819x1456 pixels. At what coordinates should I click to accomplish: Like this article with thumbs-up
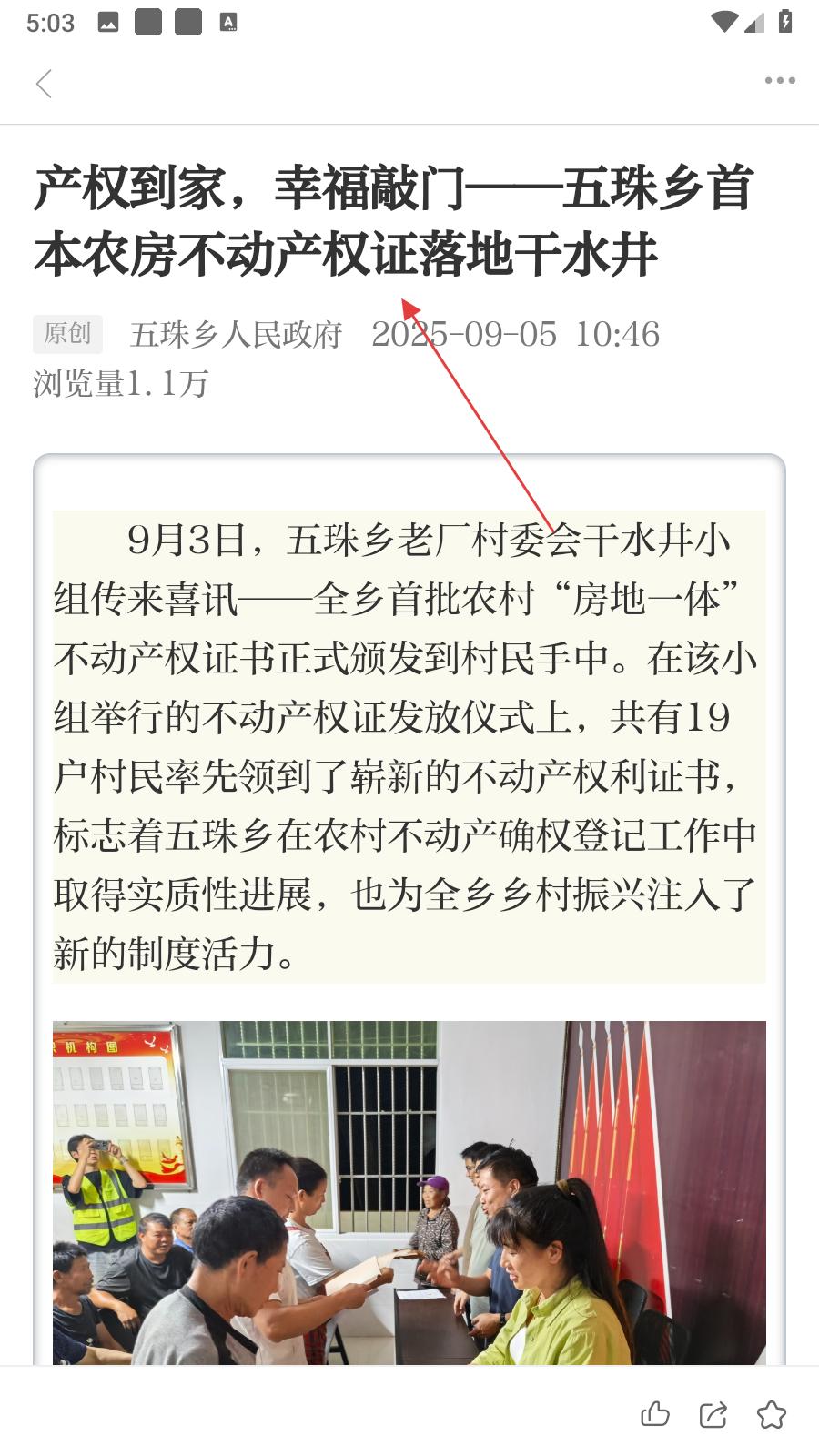coord(655,1414)
